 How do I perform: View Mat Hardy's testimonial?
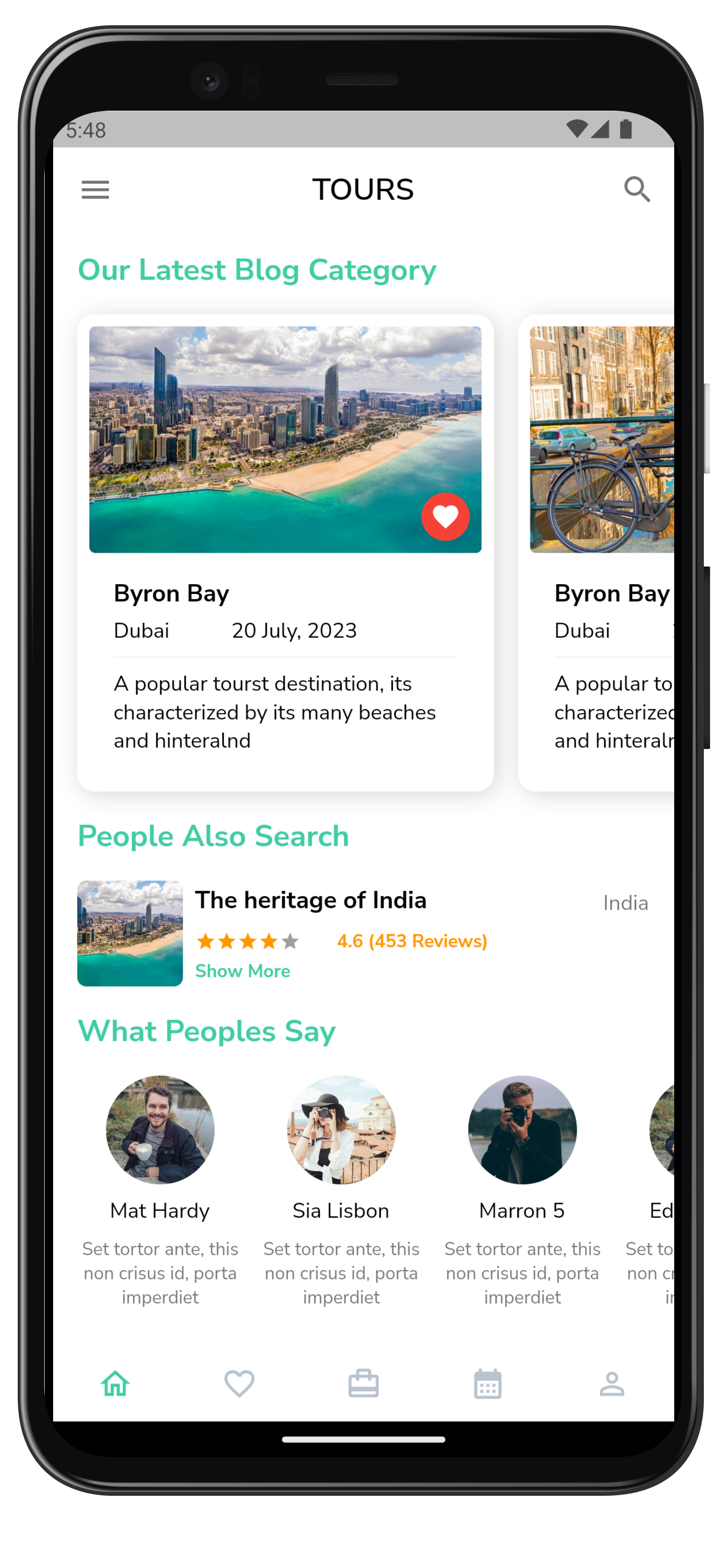coord(160,1191)
